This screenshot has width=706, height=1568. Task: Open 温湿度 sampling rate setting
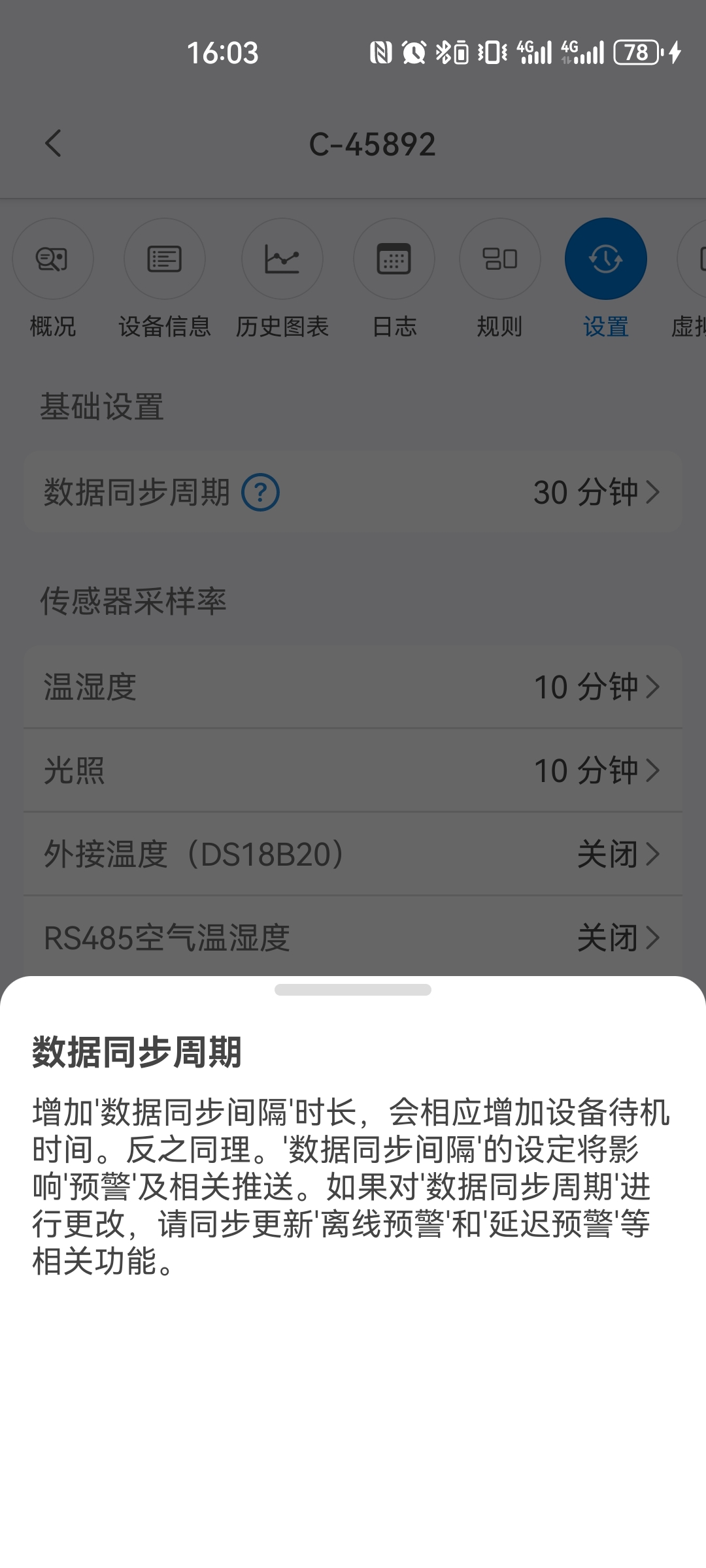(x=353, y=687)
